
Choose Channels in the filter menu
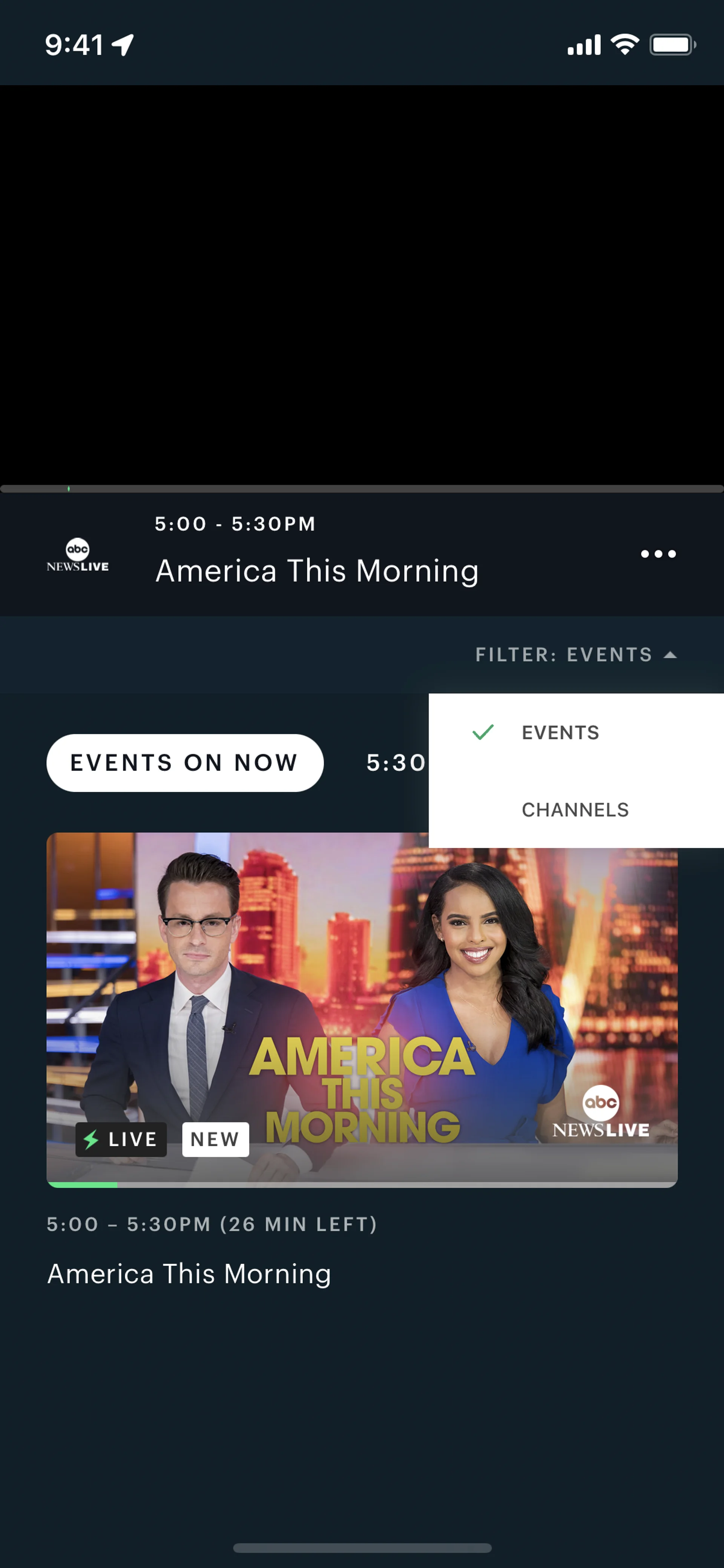point(574,809)
